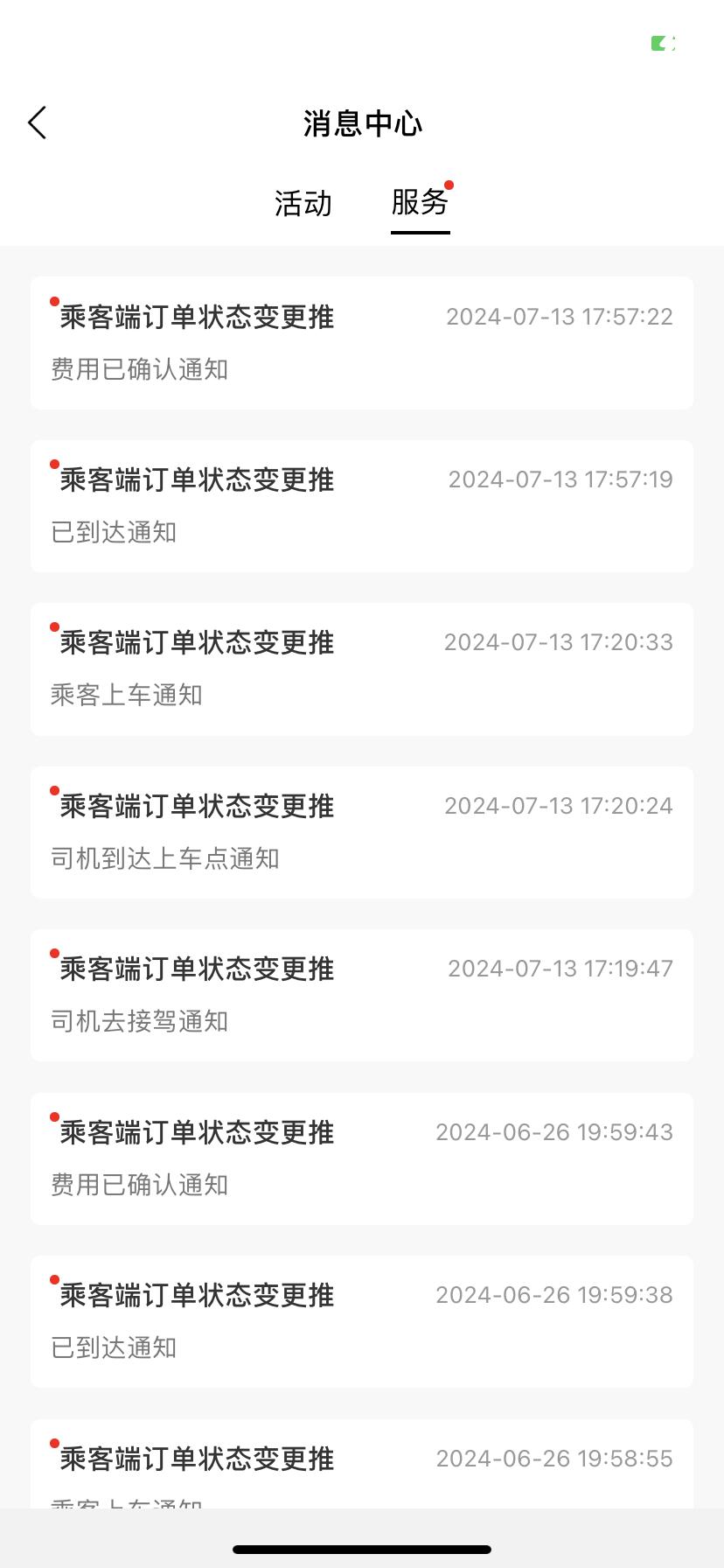
Task: Tap the red dot on 乘客上车通知 message
Action: [54, 626]
